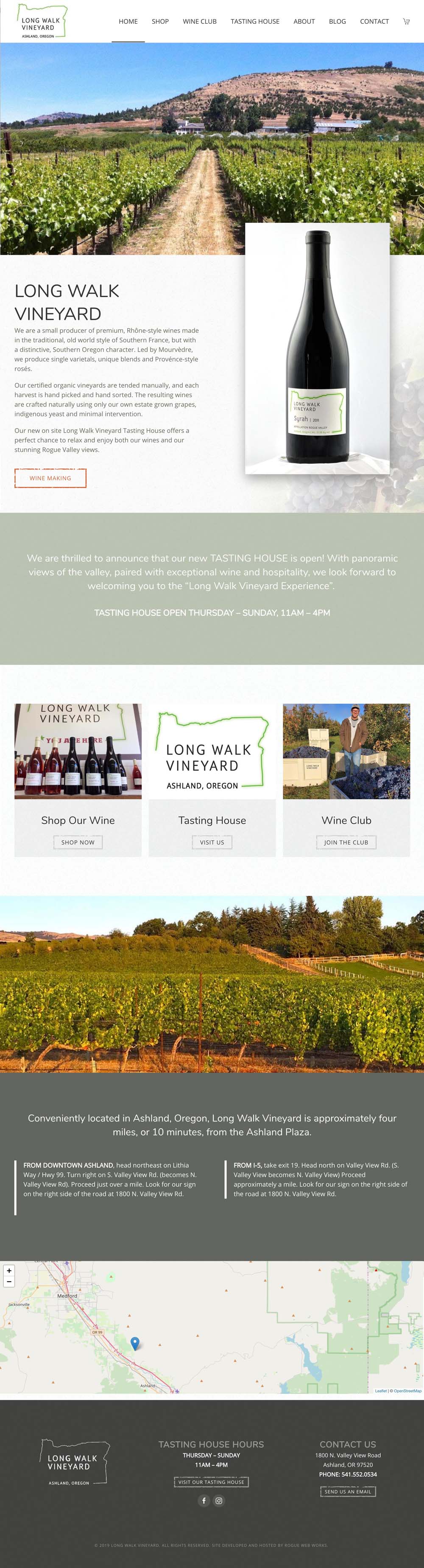Open the Shop Our Wine bottles image
The height and width of the screenshot is (1568, 424).
(x=78, y=751)
